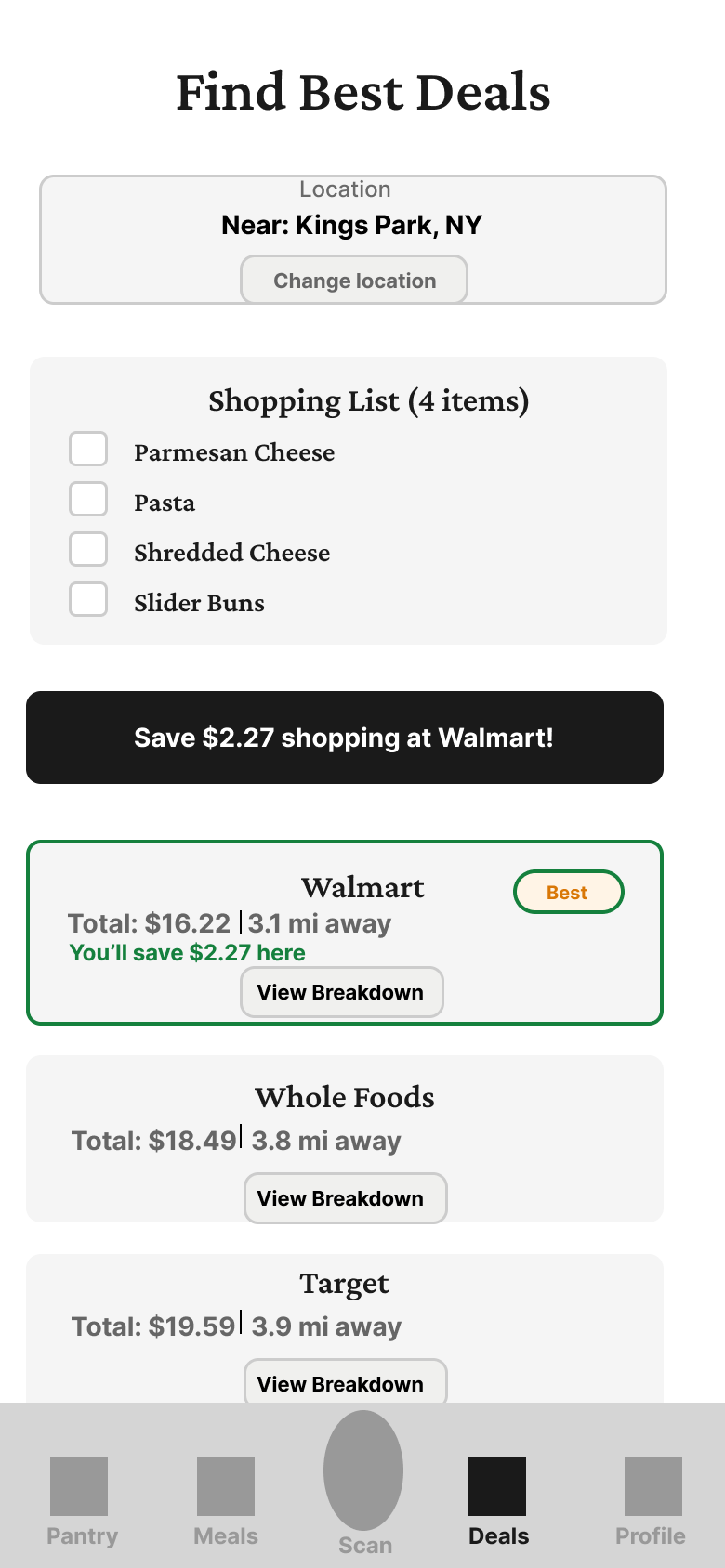The height and width of the screenshot is (1568, 725).
Task: View Breakdown for Walmart
Action: pyautogui.click(x=341, y=992)
